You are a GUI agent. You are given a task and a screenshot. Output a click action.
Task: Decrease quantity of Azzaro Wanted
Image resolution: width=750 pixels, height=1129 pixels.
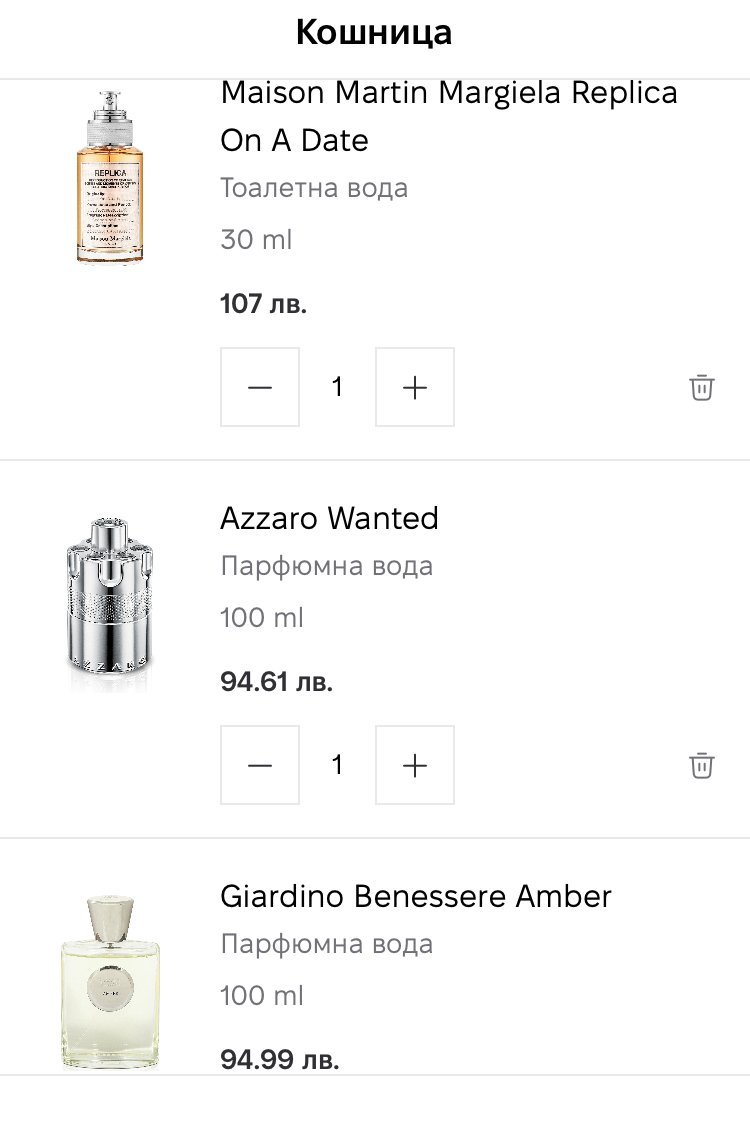point(260,765)
